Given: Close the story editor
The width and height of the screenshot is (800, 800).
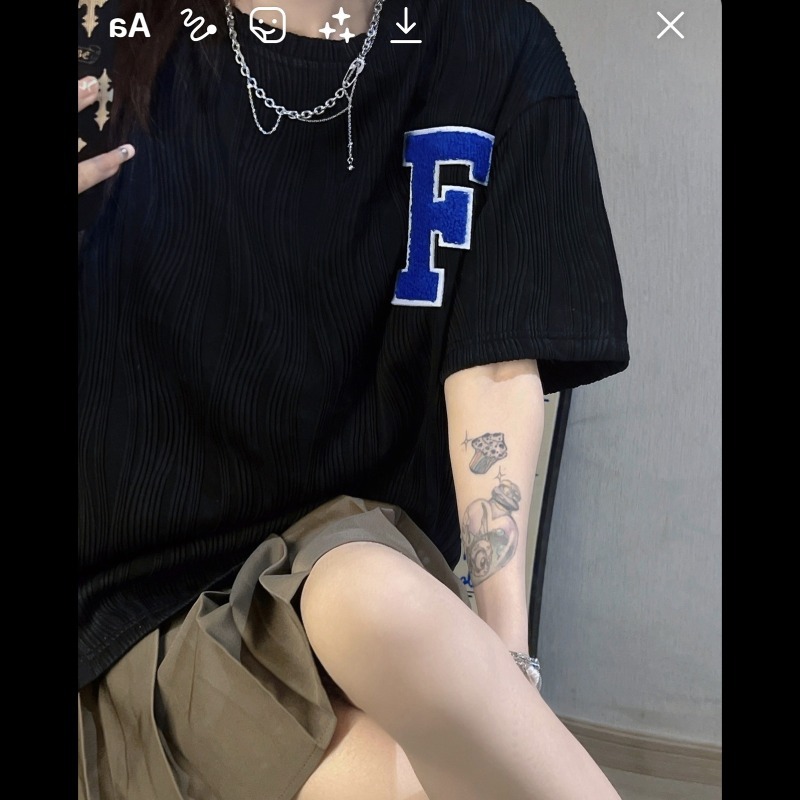Looking at the screenshot, I should [x=670, y=25].
